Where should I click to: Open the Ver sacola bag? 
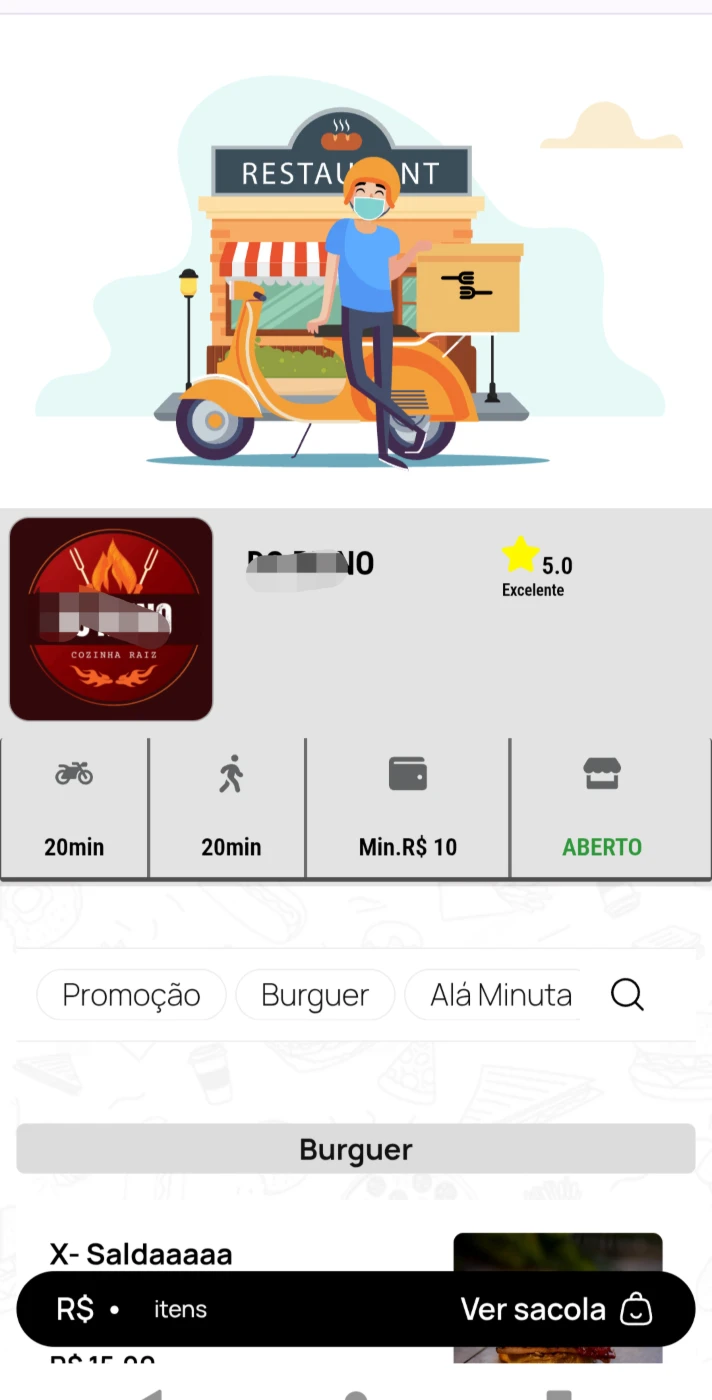click(556, 1309)
